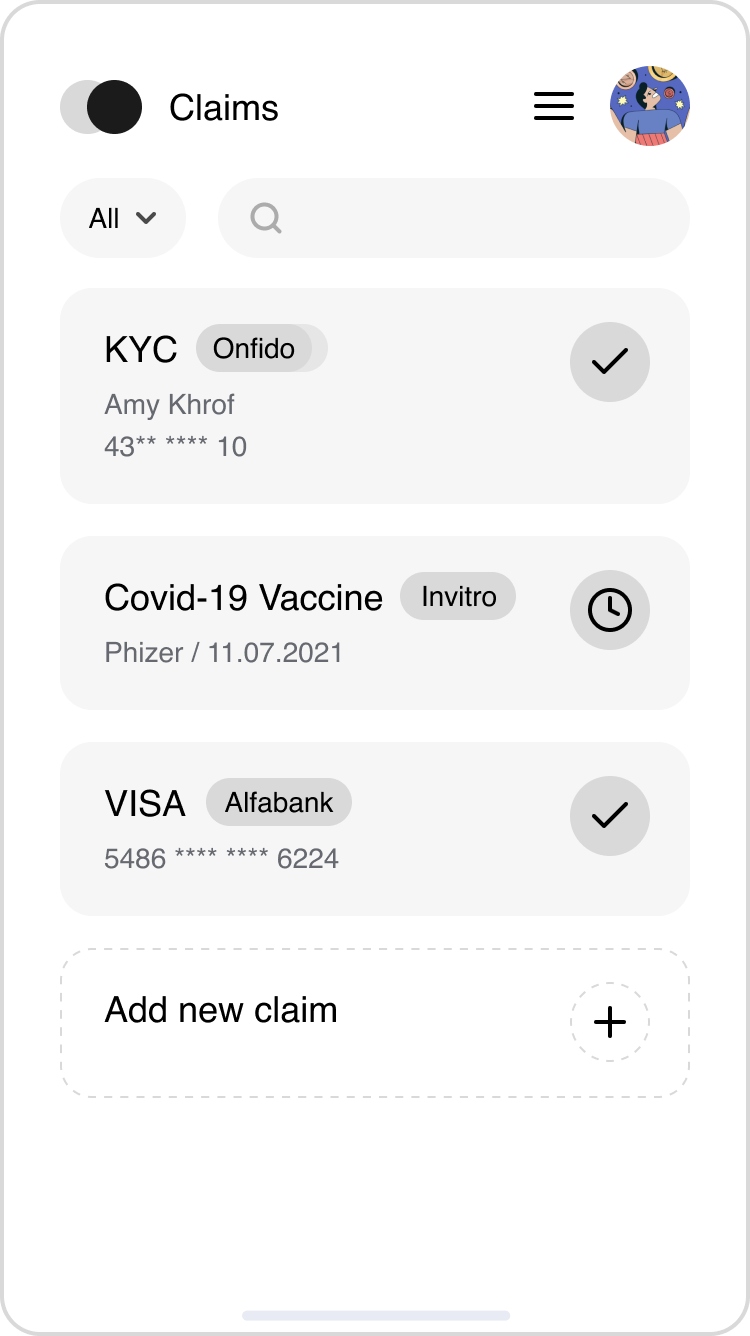Open the profile avatar

(x=650, y=107)
